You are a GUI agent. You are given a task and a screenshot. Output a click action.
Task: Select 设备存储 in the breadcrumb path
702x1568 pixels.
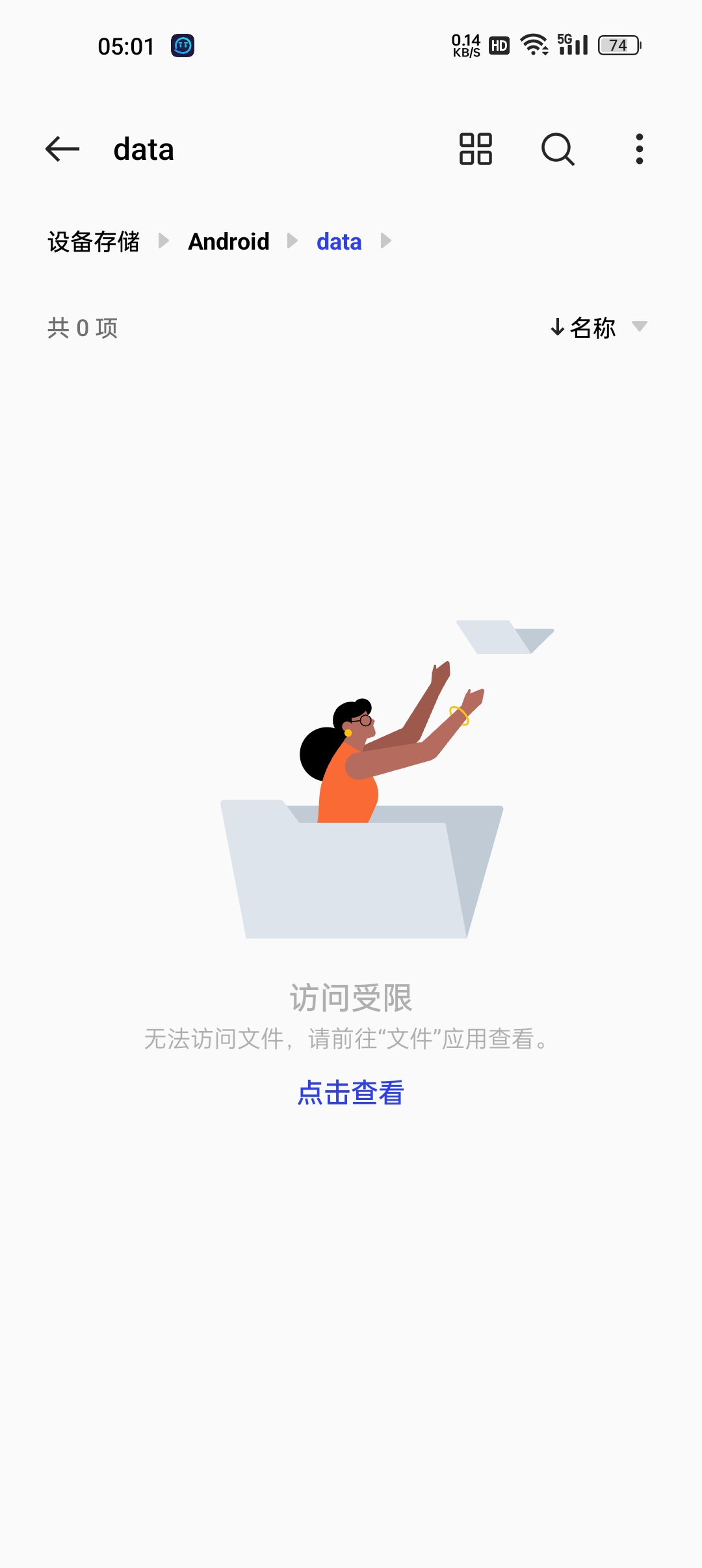click(94, 241)
